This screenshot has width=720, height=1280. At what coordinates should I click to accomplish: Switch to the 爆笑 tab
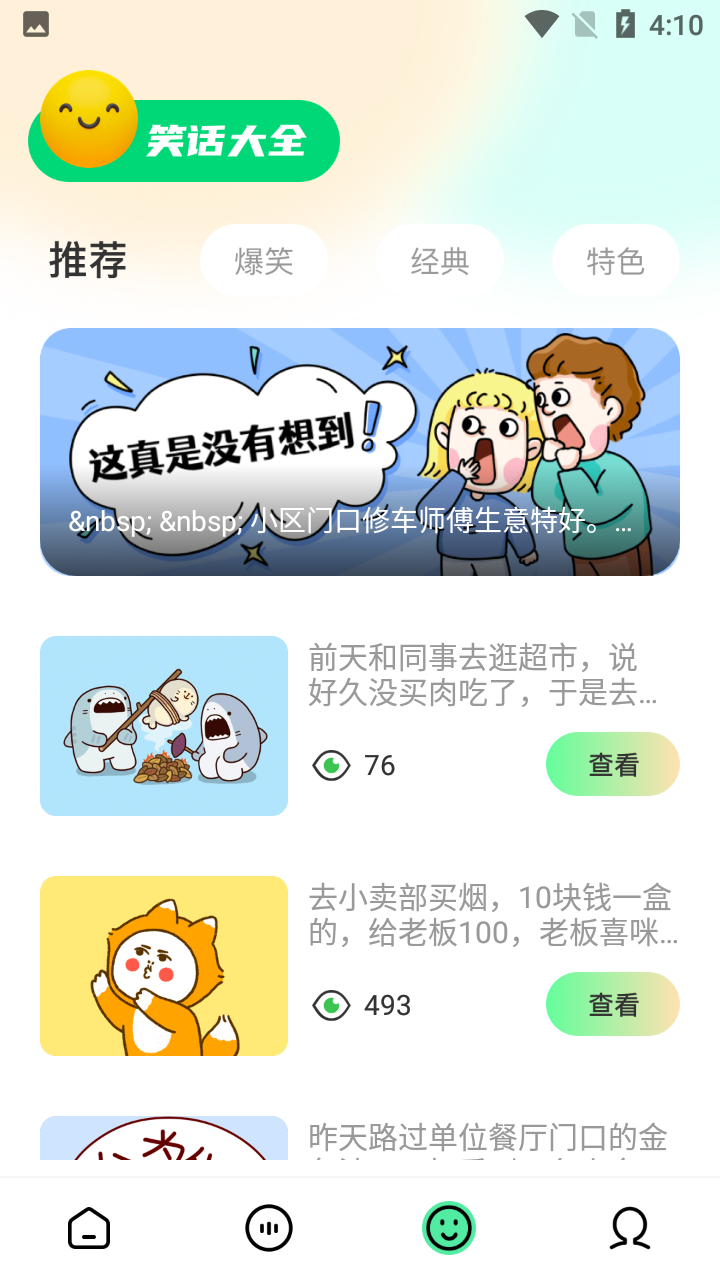point(264,261)
